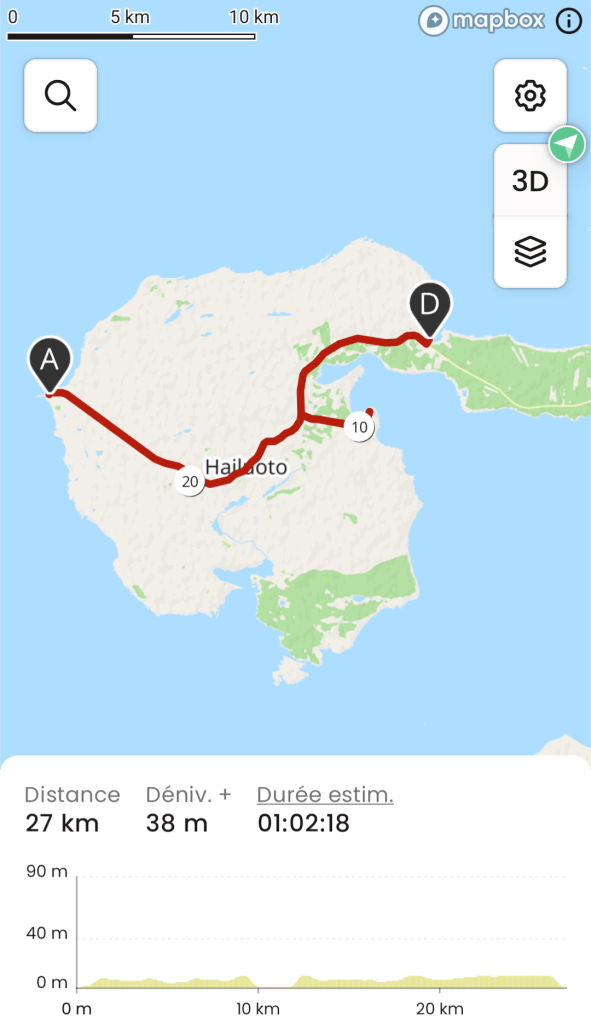
Task: Open the map layers selector
Action: click(x=530, y=252)
